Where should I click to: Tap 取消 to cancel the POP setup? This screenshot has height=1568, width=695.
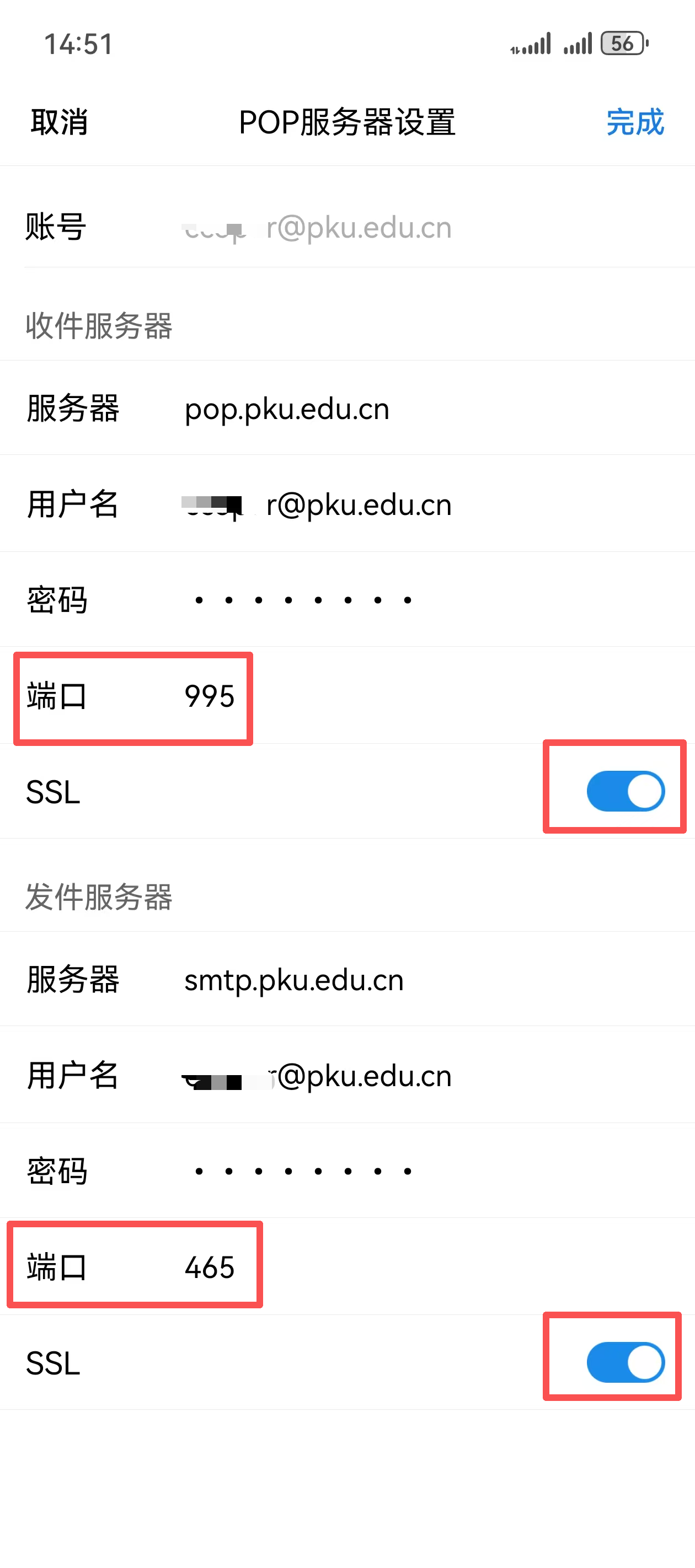[59, 122]
